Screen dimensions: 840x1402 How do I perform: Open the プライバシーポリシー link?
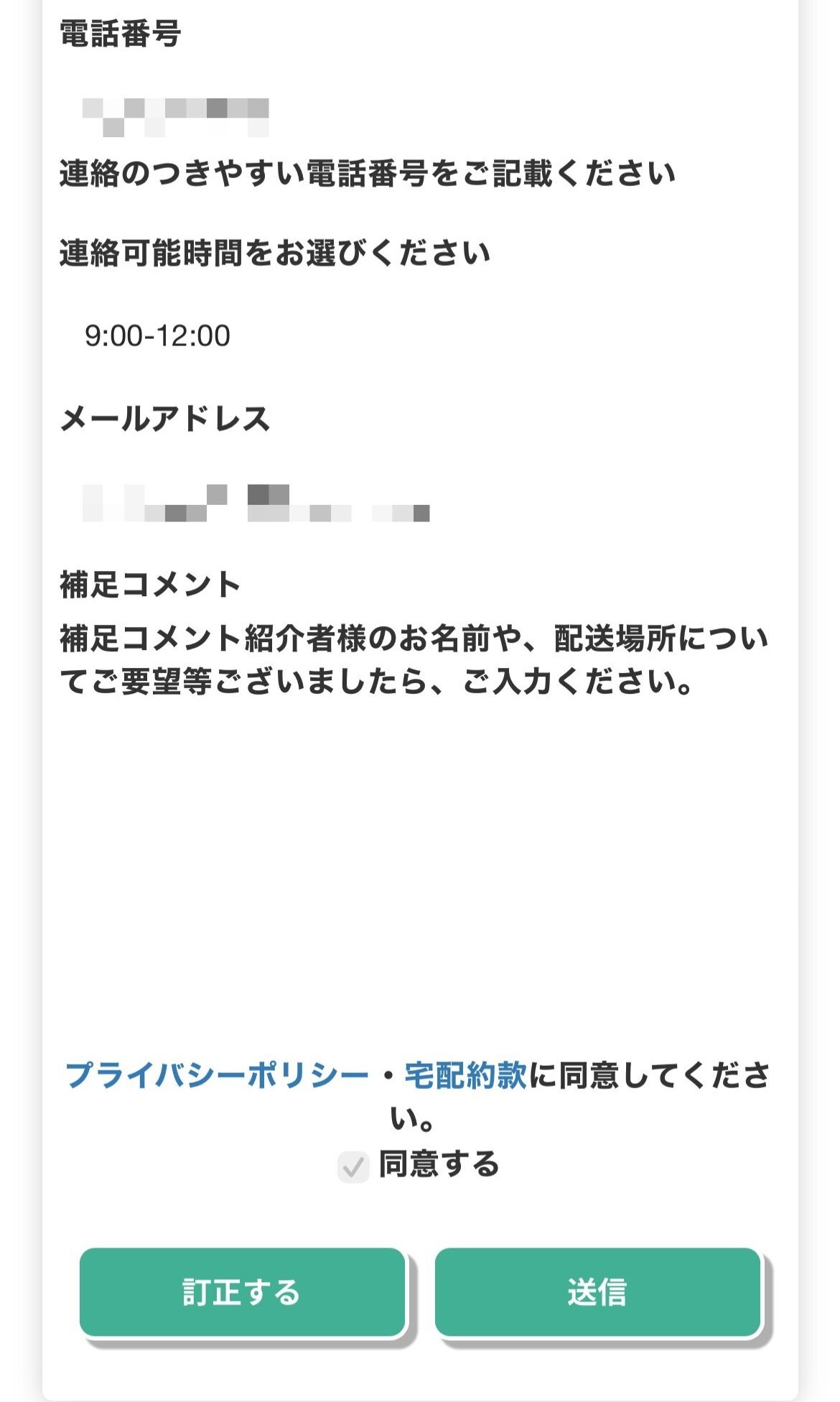click(x=217, y=1075)
